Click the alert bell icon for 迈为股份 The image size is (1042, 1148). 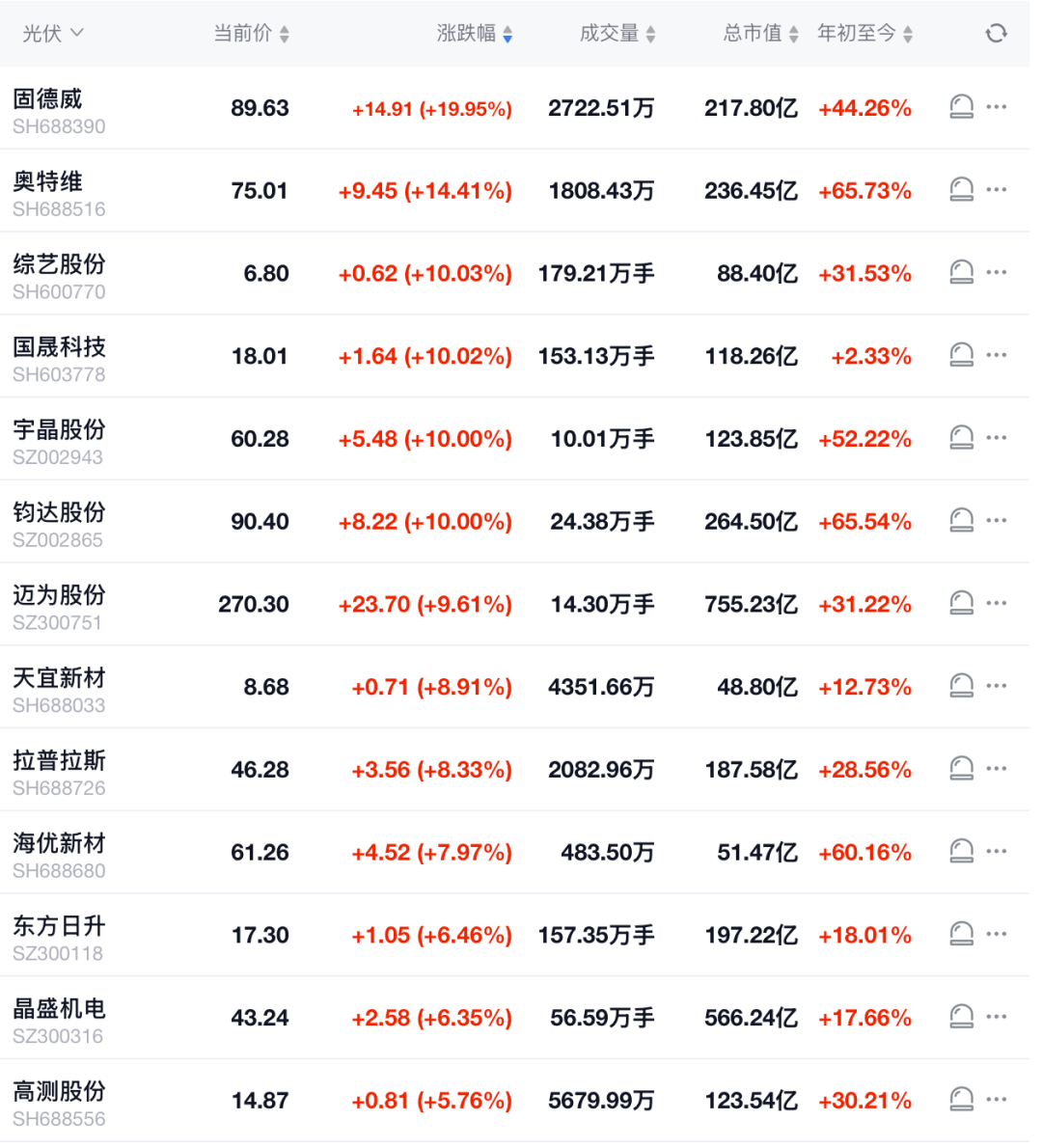coord(960,602)
